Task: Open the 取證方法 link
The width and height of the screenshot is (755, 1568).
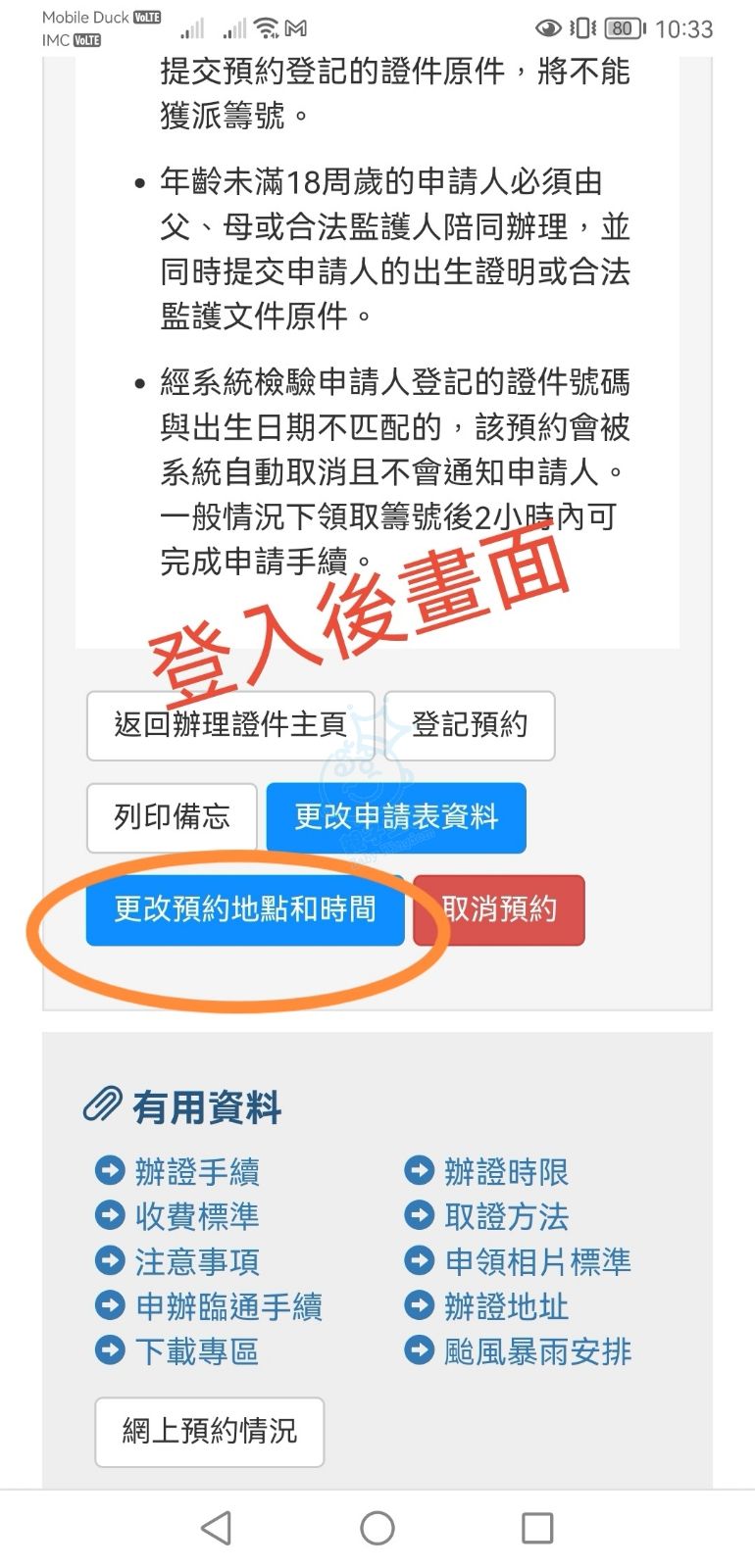Action: pos(506,1216)
